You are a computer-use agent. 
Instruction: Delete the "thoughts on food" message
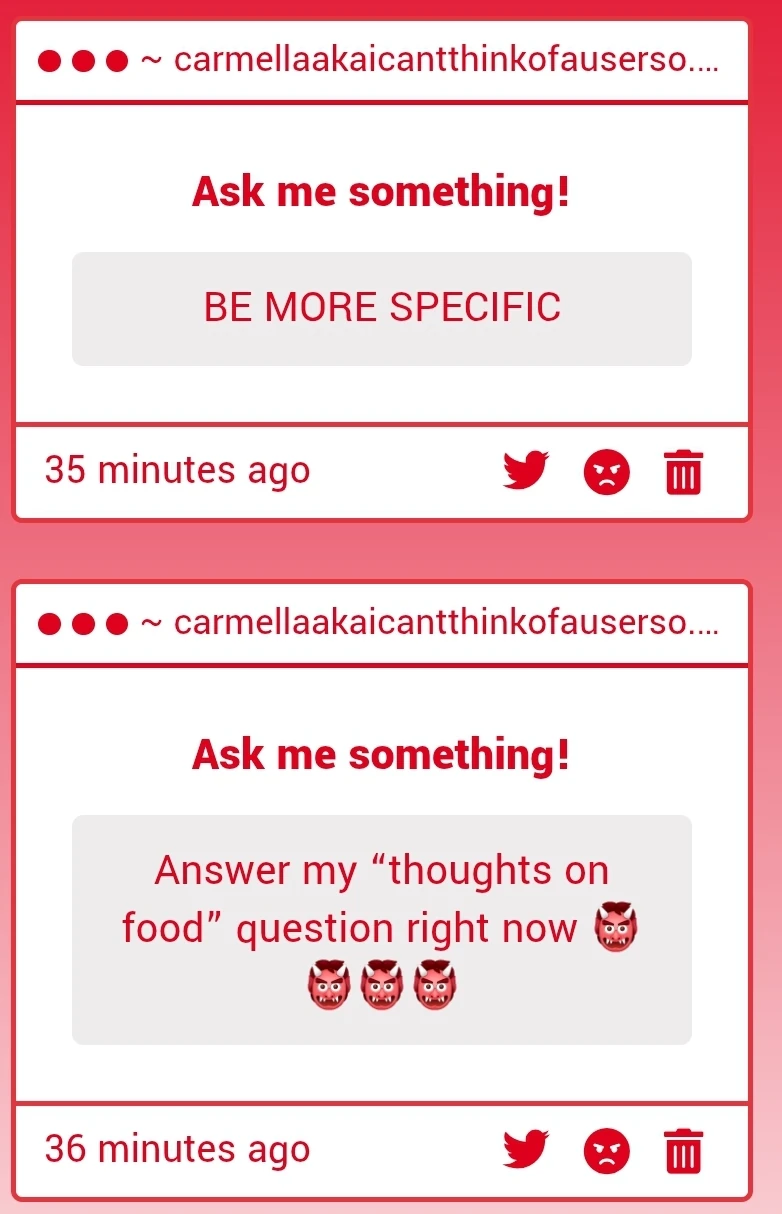coord(684,1151)
